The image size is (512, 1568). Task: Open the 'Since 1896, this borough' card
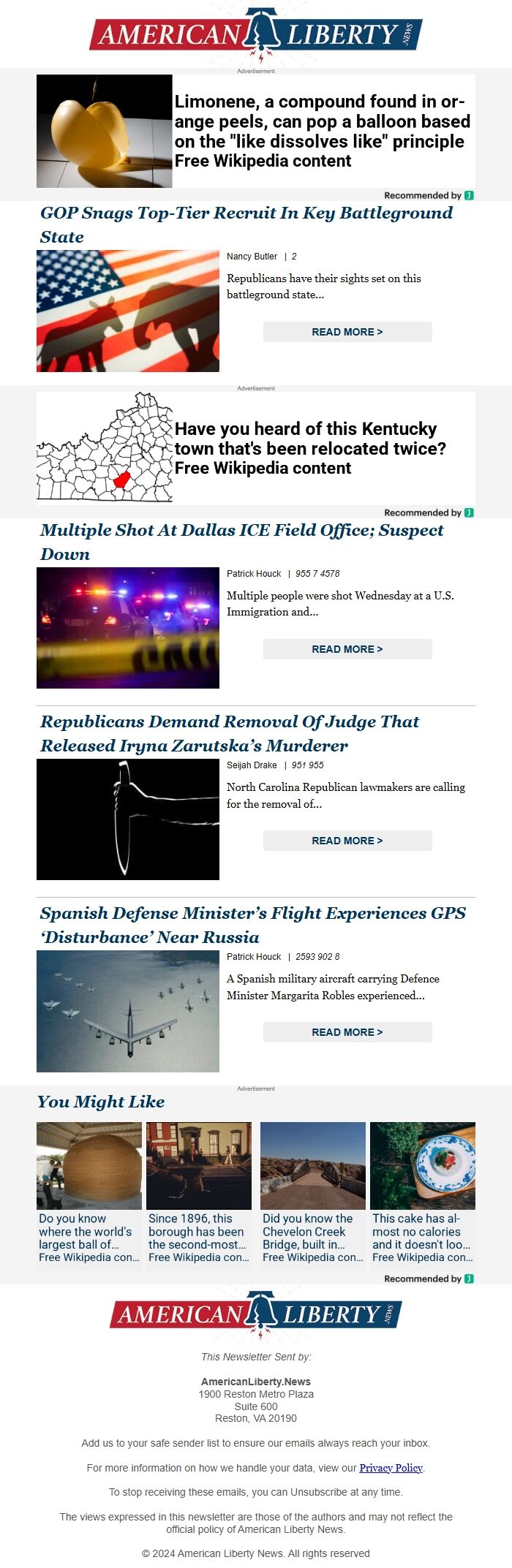[199, 1194]
